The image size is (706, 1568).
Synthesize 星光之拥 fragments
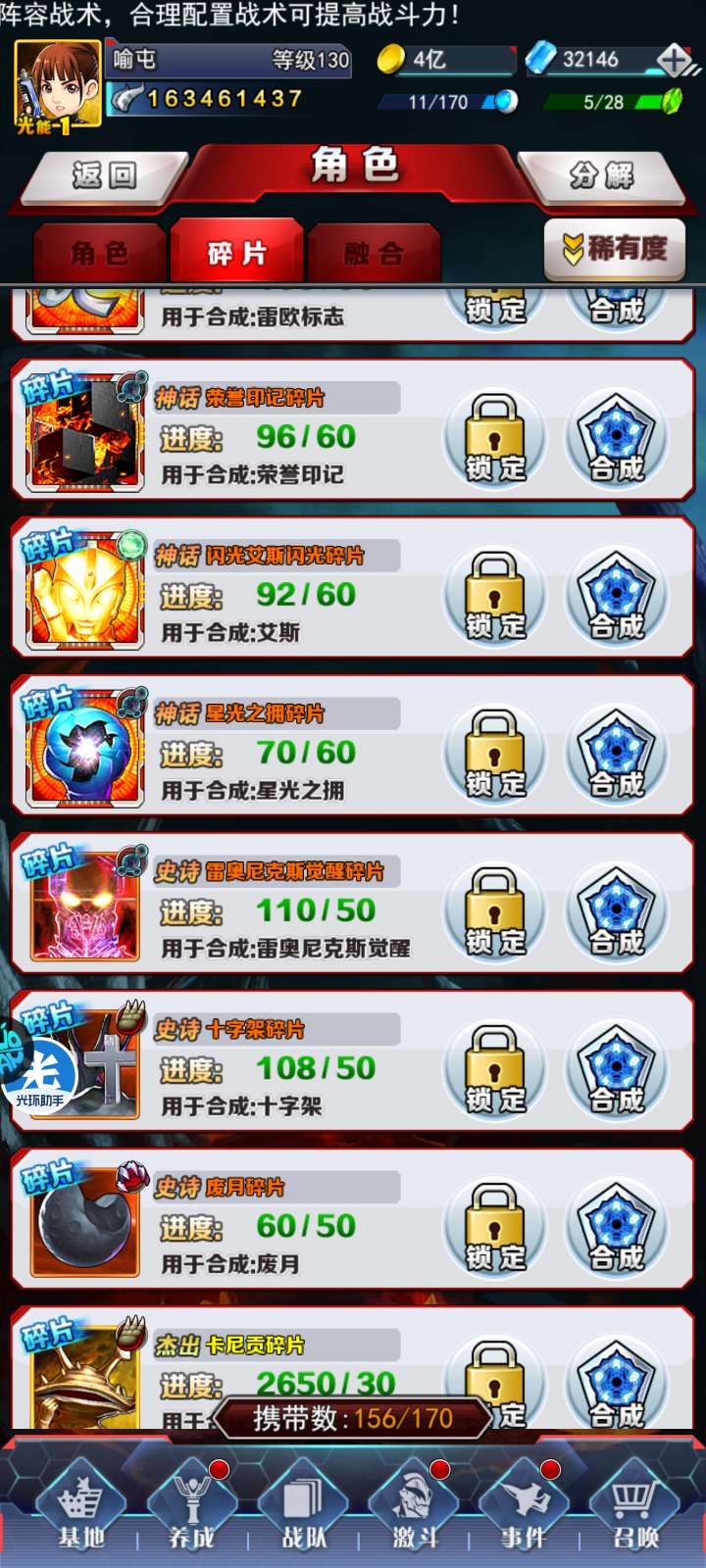coord(617,754)
